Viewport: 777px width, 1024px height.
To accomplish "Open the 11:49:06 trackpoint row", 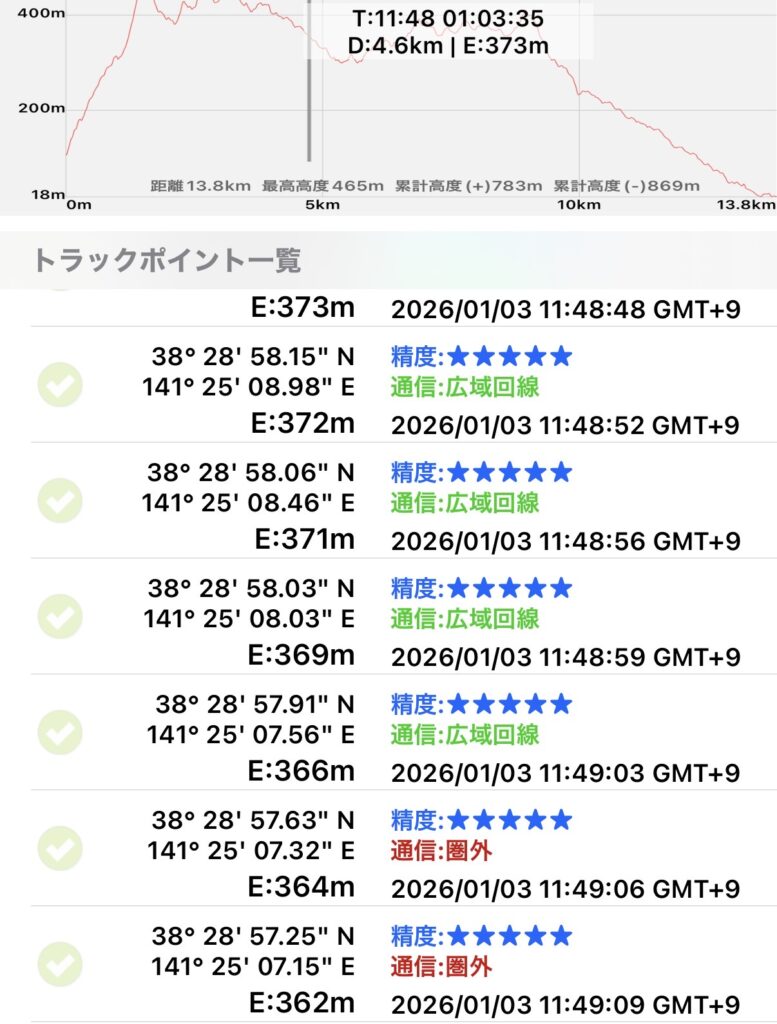I will 388,849.
